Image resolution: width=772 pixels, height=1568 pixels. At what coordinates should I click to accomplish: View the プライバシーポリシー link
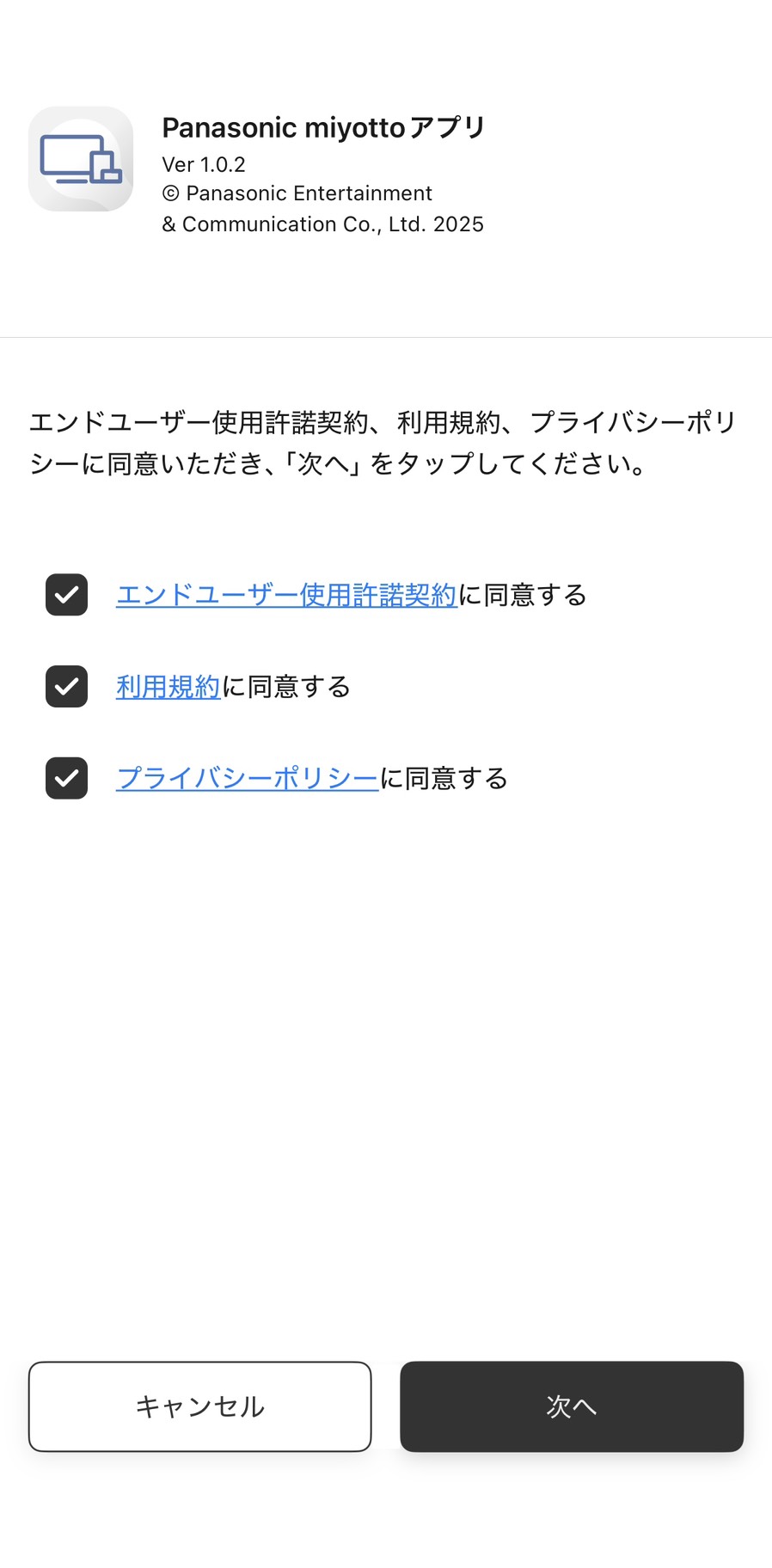(247, 778)
